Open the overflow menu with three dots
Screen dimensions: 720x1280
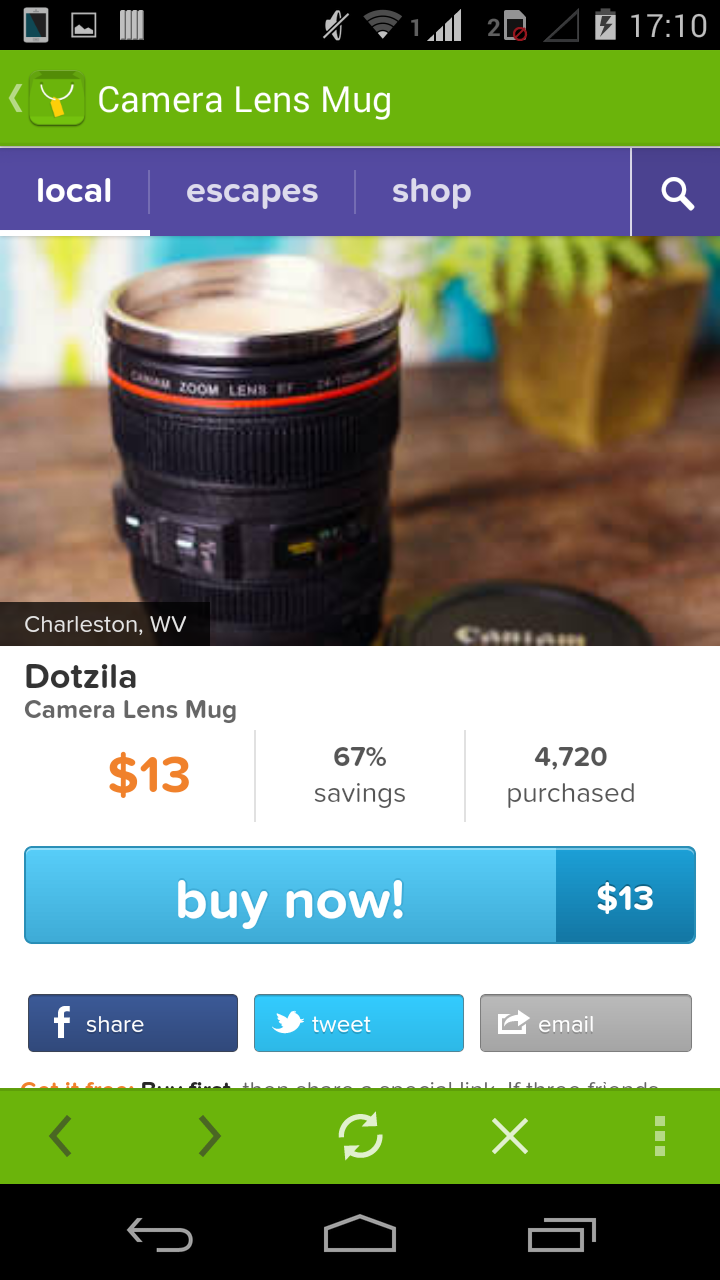click(x=659, y=1136)
